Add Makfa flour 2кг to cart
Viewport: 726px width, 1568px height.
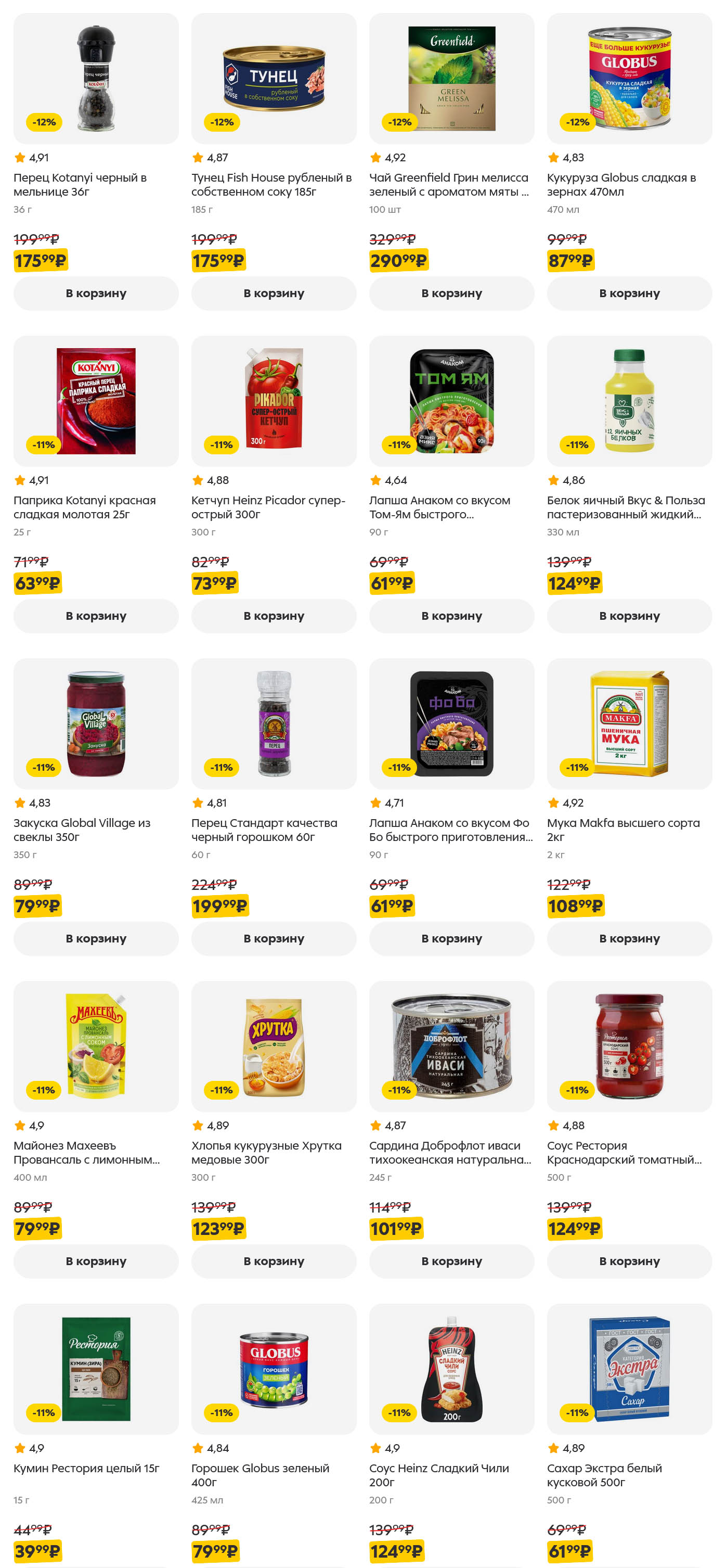tap(629, 939)
